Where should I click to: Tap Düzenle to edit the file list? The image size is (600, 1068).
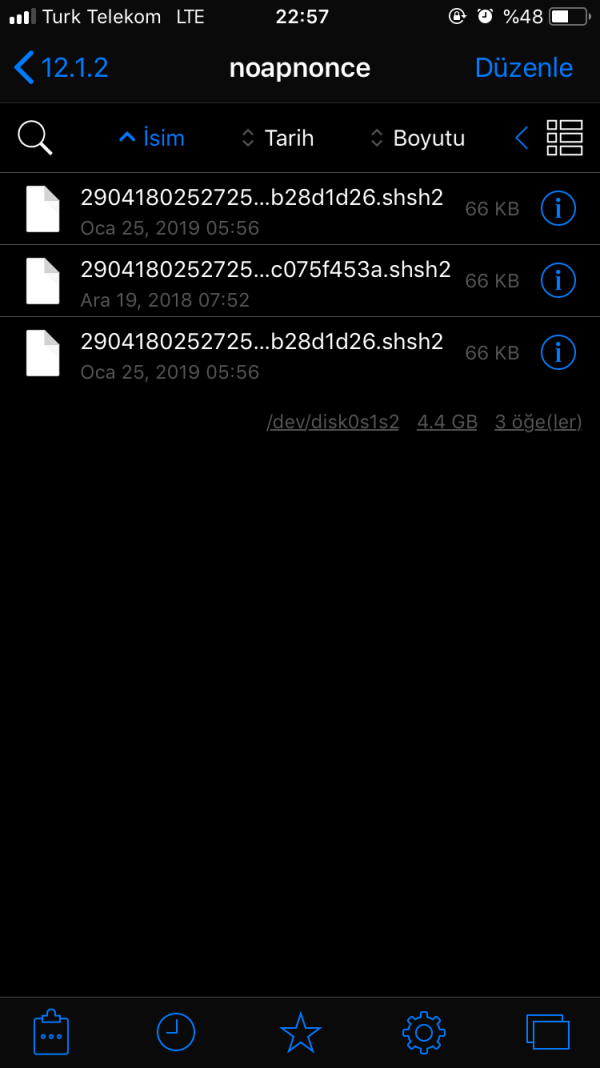523,68
